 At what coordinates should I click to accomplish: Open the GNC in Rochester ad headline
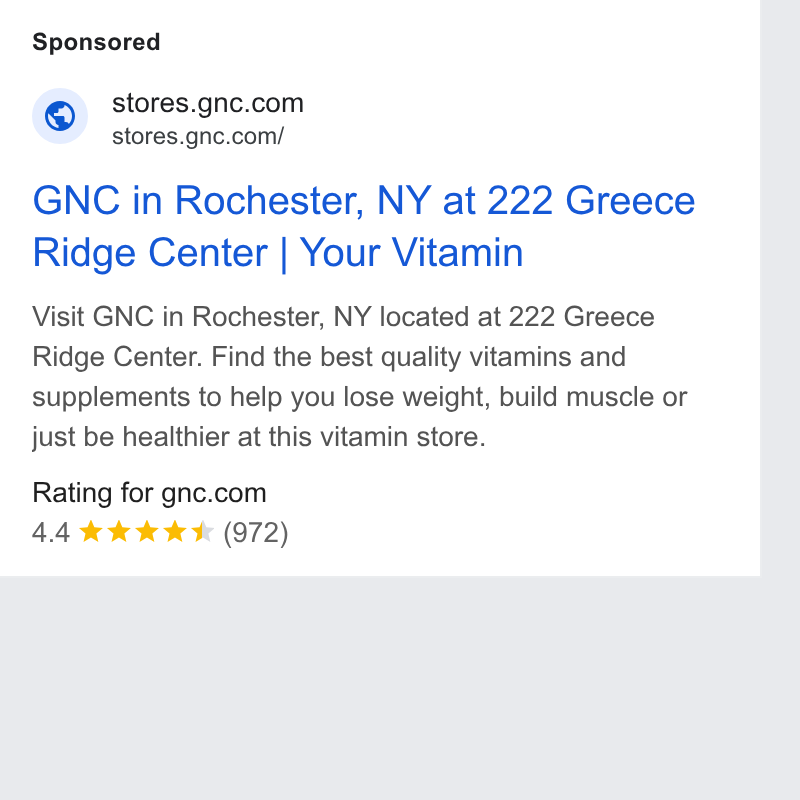(x=363, y=227)
